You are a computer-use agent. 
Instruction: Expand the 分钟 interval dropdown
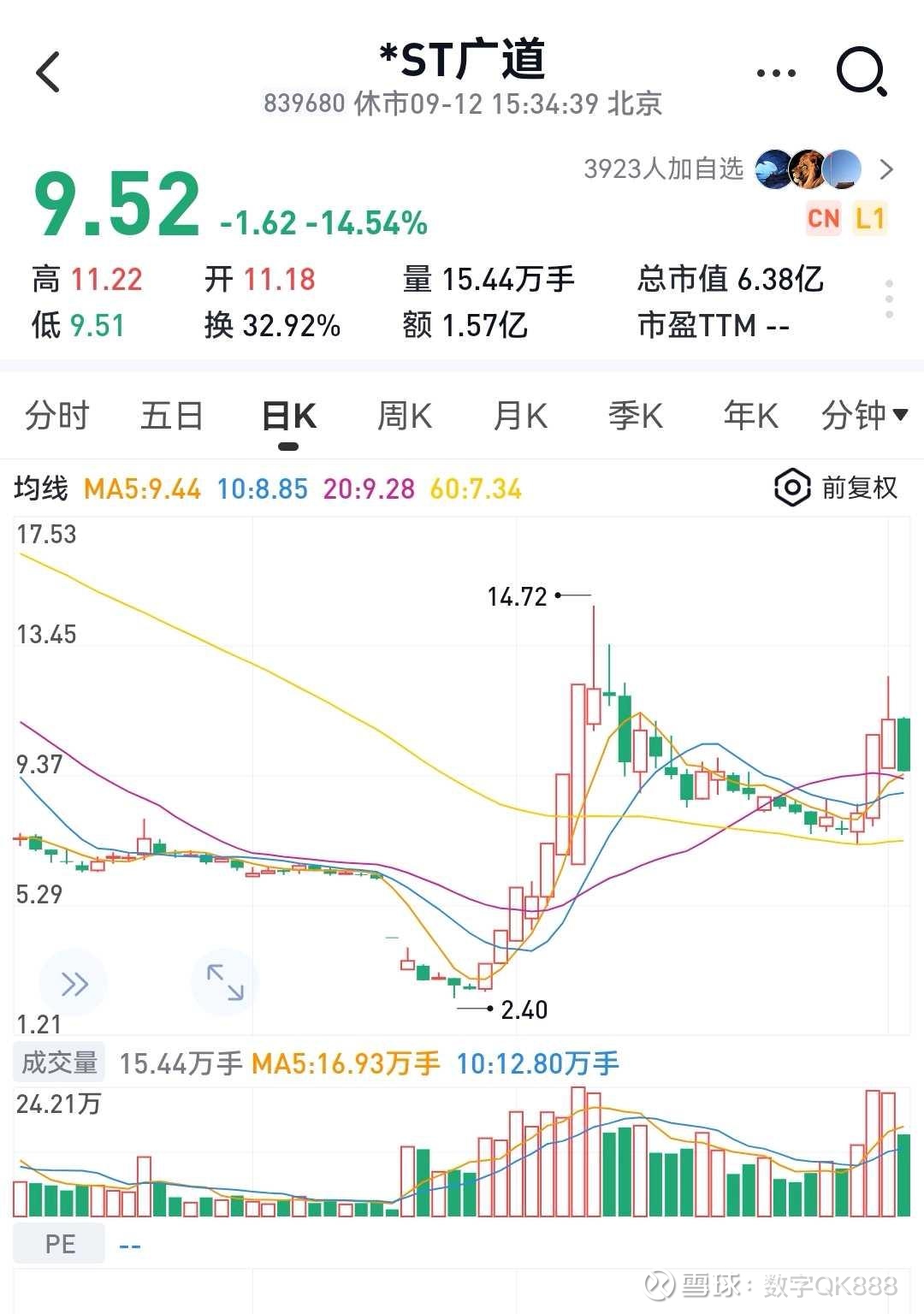point(862,417)
